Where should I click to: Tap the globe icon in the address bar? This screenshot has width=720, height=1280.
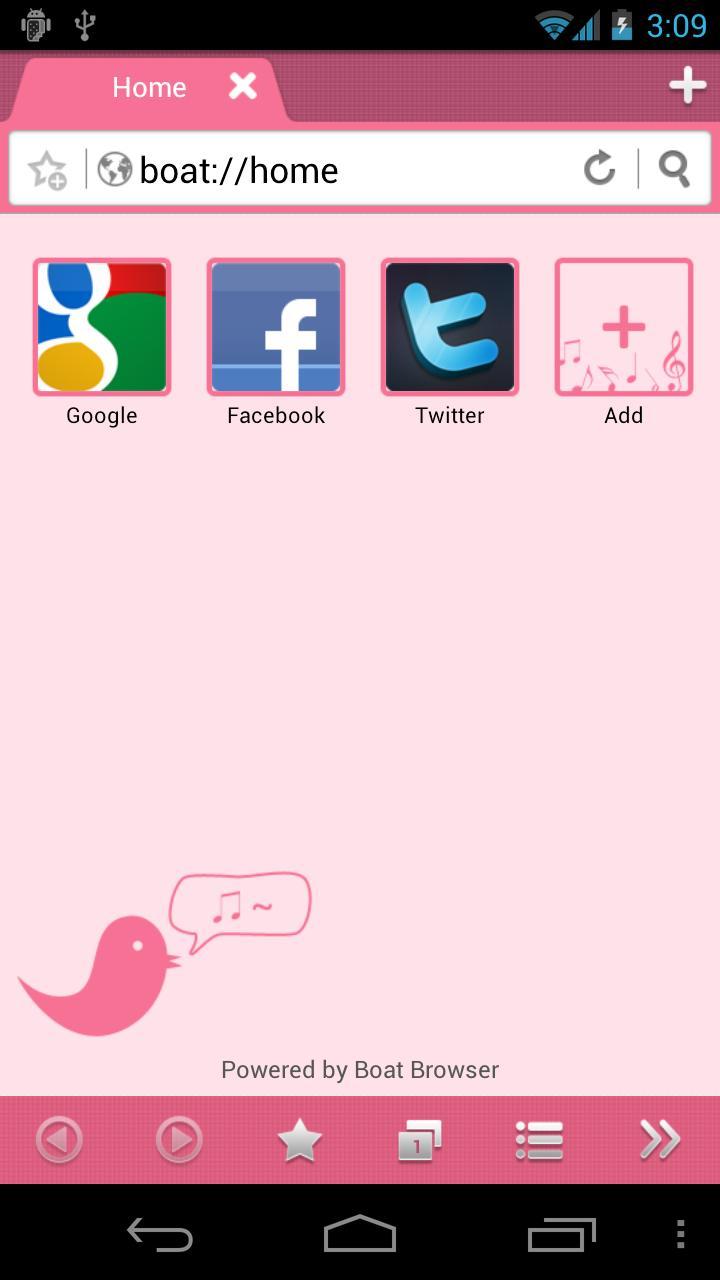point(114,168)
